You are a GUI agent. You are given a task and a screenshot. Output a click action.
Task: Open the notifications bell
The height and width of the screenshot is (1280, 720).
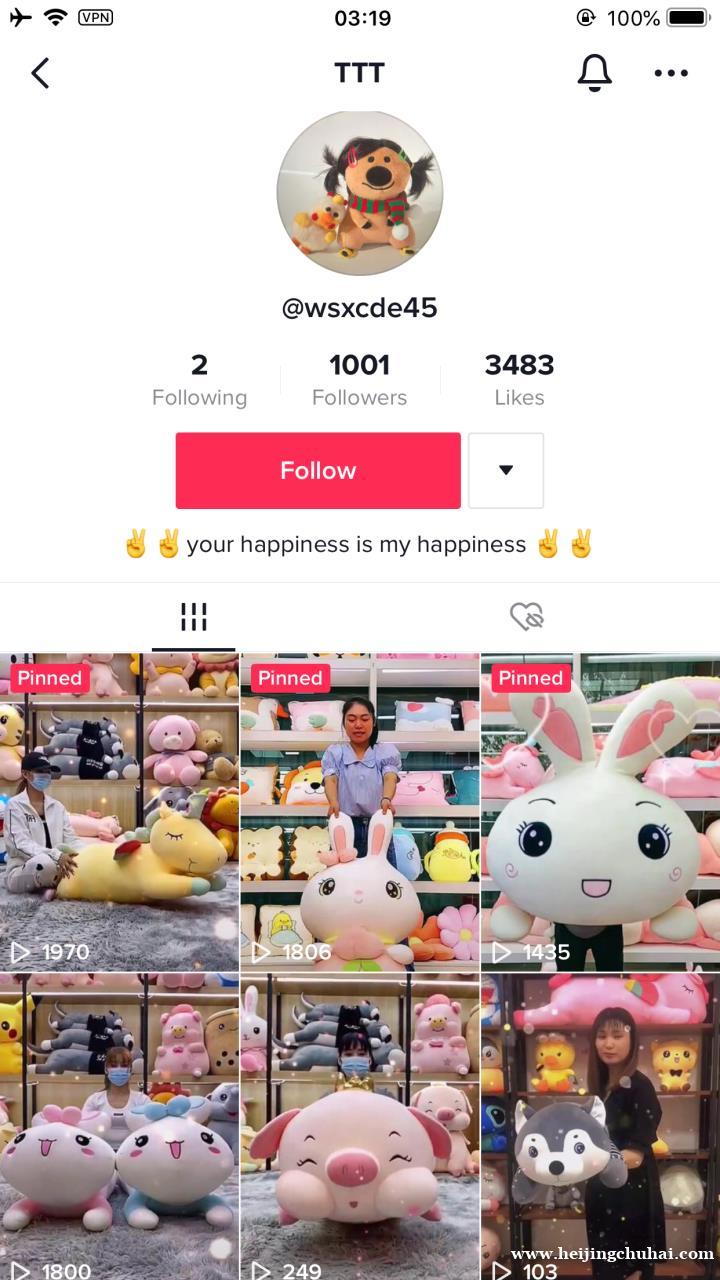click(594, 73)
